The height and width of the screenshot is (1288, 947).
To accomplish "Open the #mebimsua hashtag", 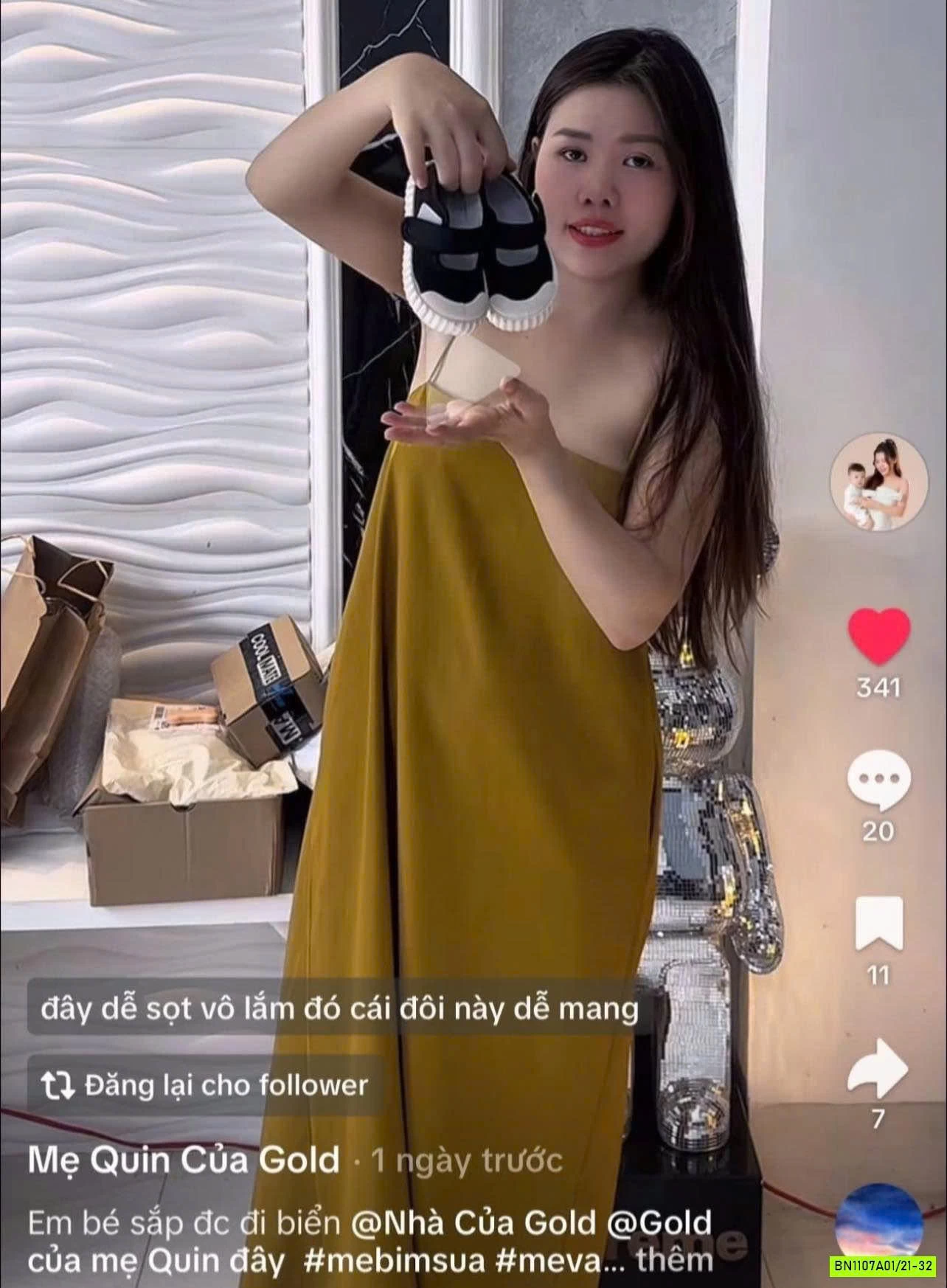I will pos(395,1260).
